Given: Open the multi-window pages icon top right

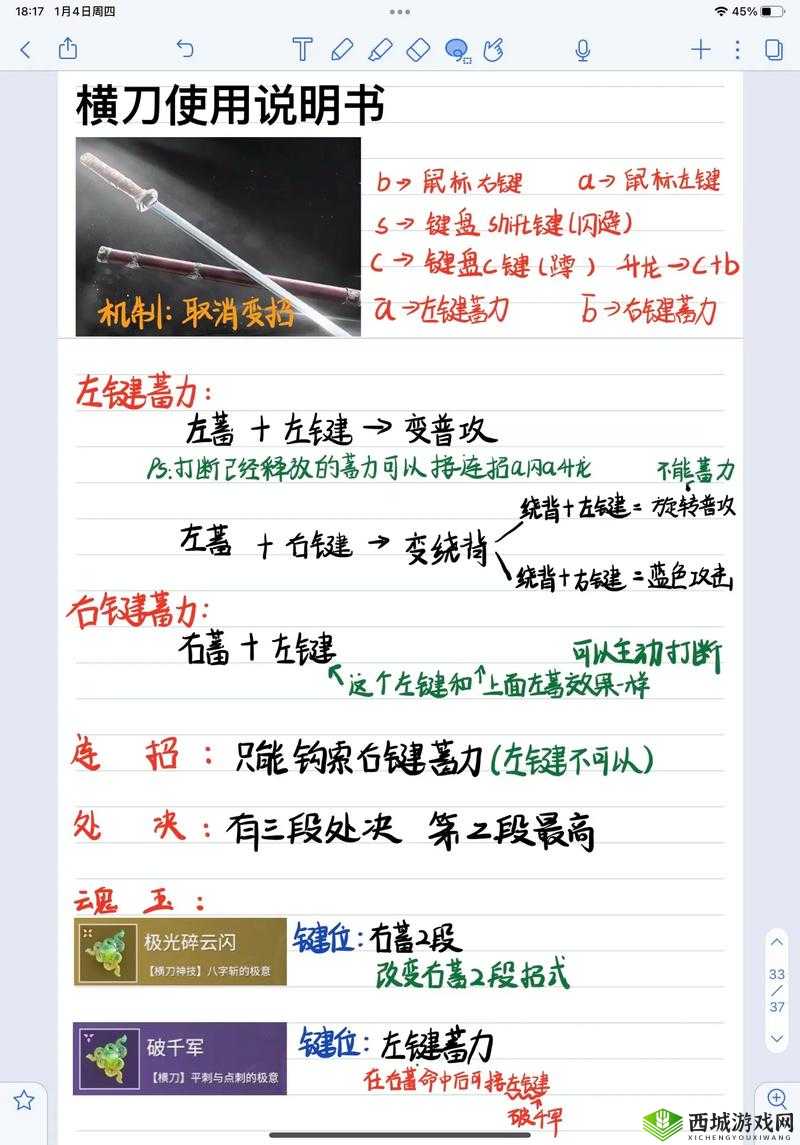Looking at the screenshot, I should coord(770,48).
